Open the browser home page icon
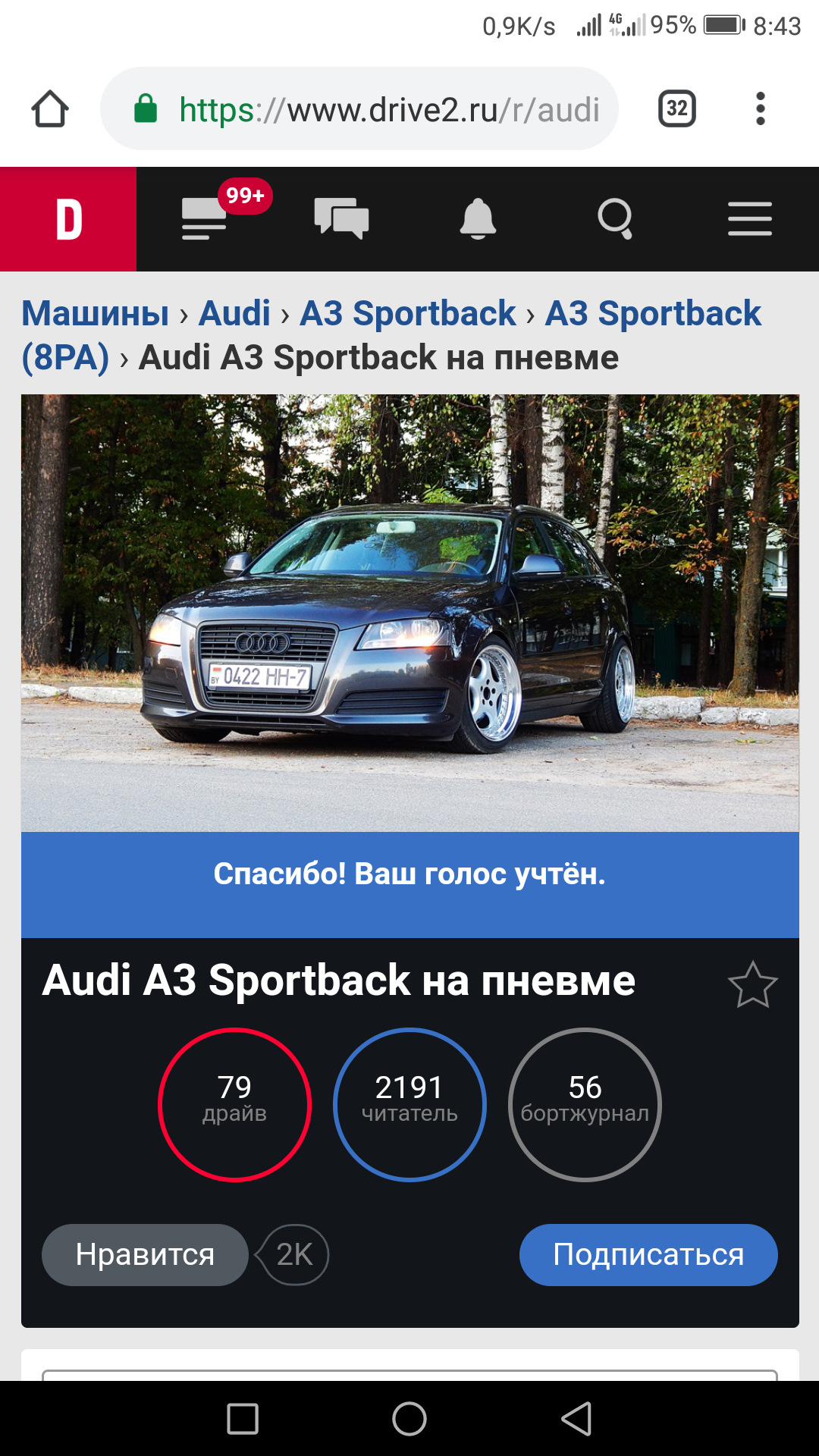The width and height of the screenshot is (819, 1456). (50, 108)
